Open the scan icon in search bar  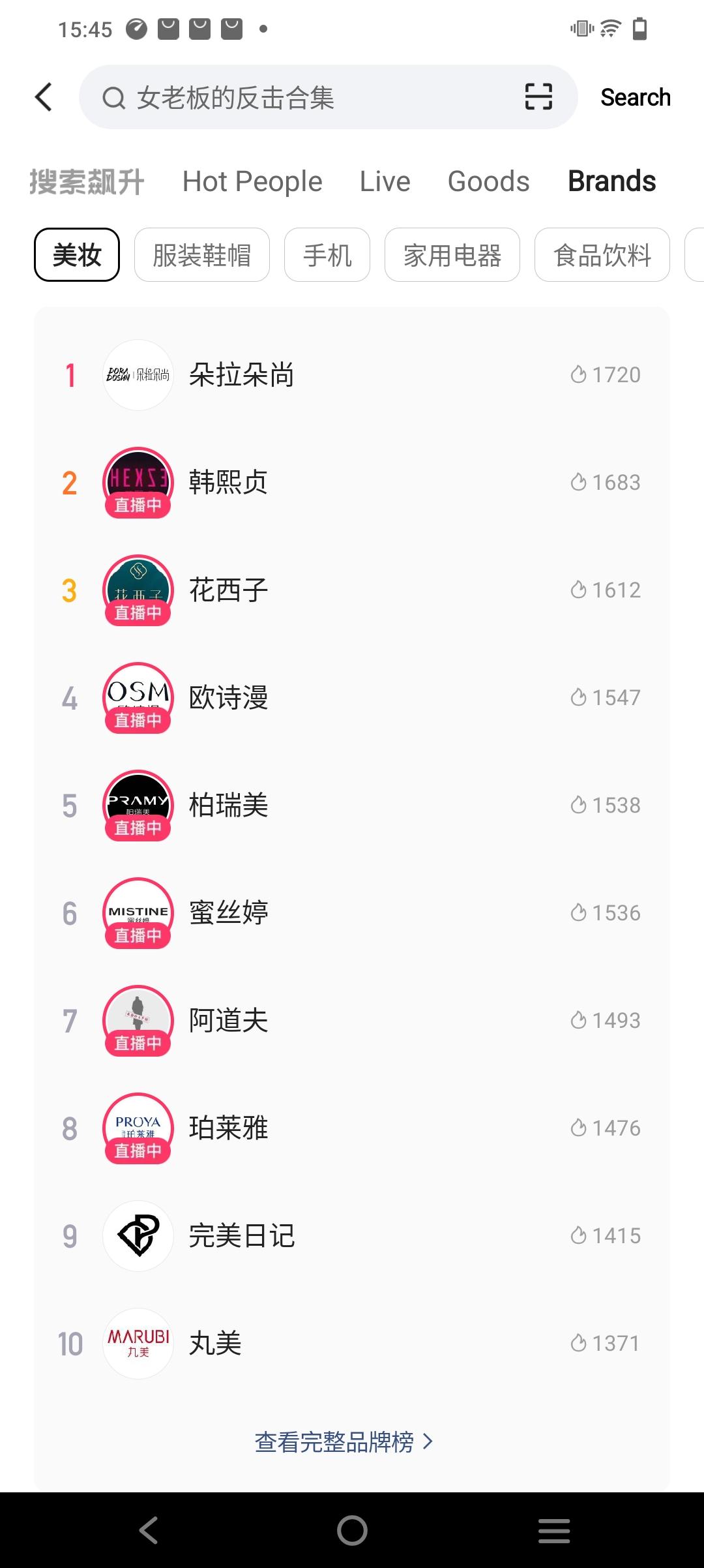pos(538,97)
